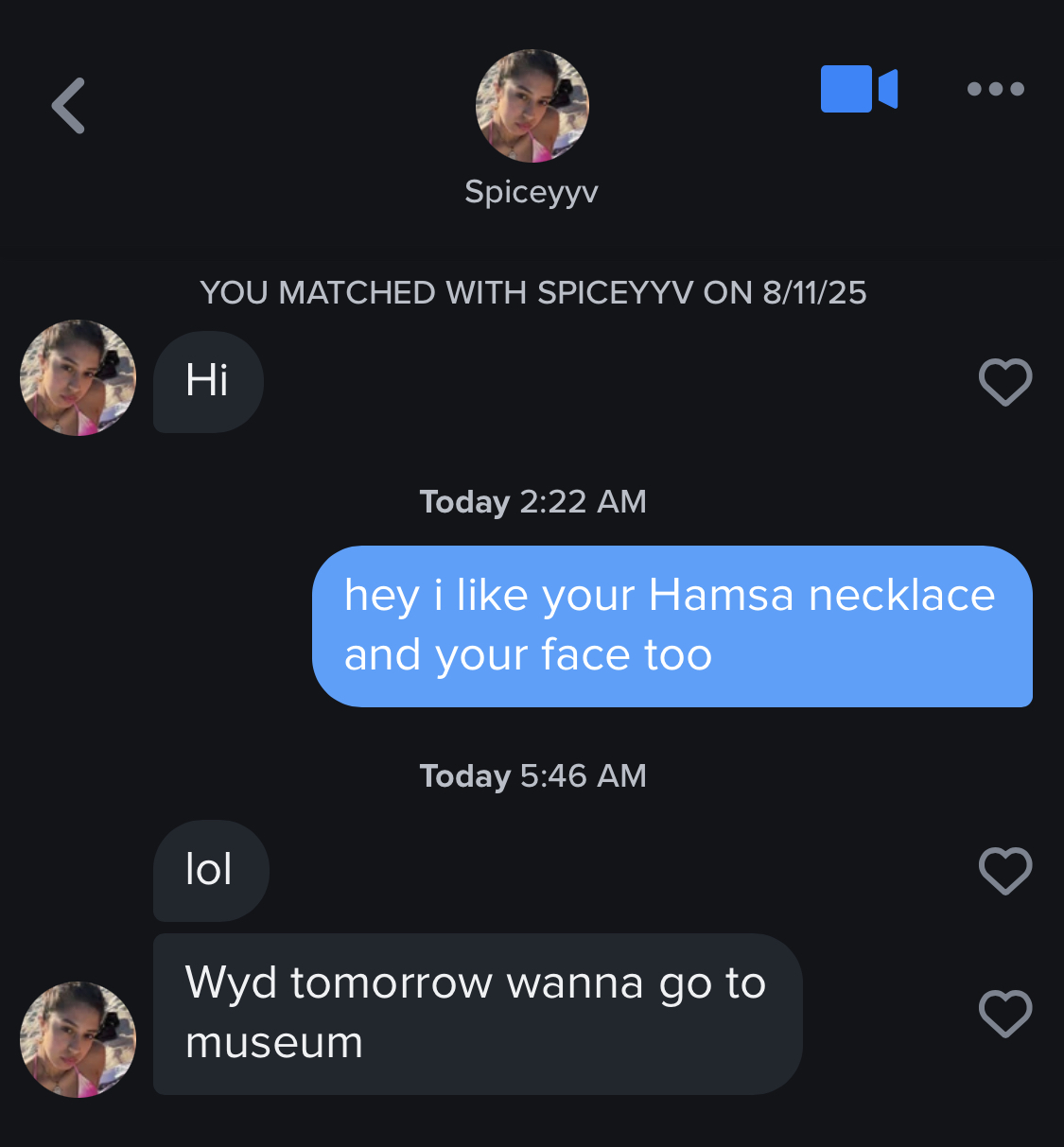The height and width of the screenshot is (1147, 1064).
Task: Like the "Hi" message
Action: (x=1004, y=382)
